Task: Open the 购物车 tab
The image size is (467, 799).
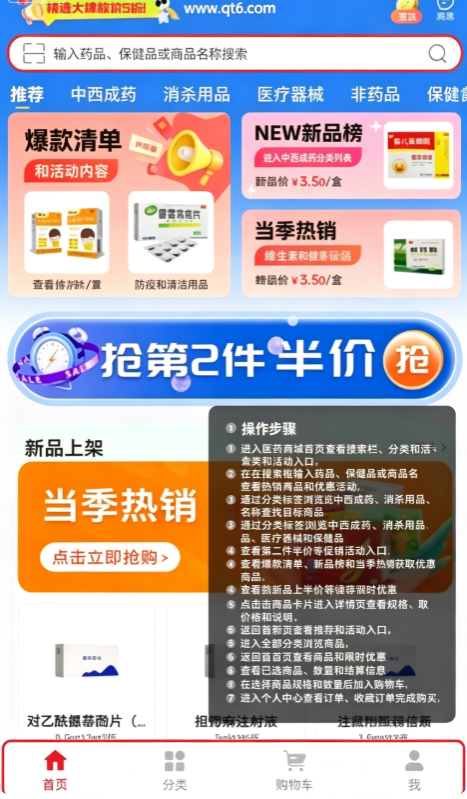Action: coord(294,769)
